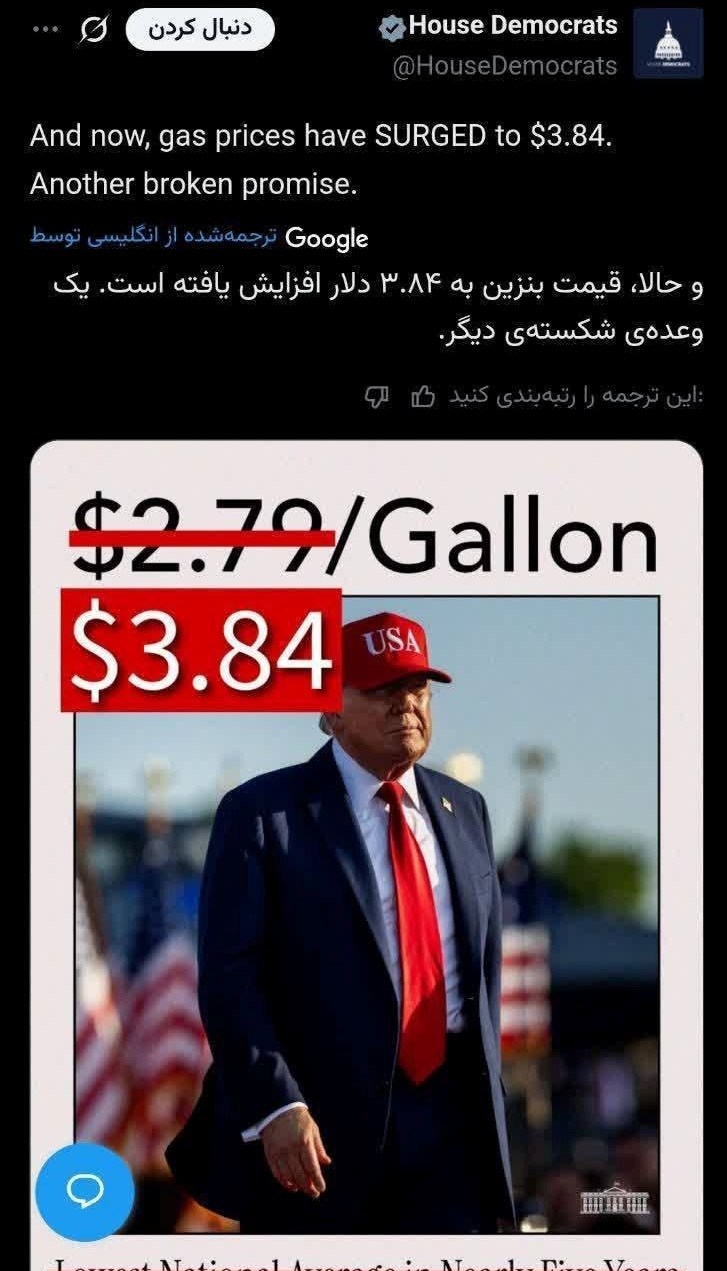The width and height of the screenshot is (727, 1271).
Task: Open the @HouseDemocrats handle
Action: (504, 66)
